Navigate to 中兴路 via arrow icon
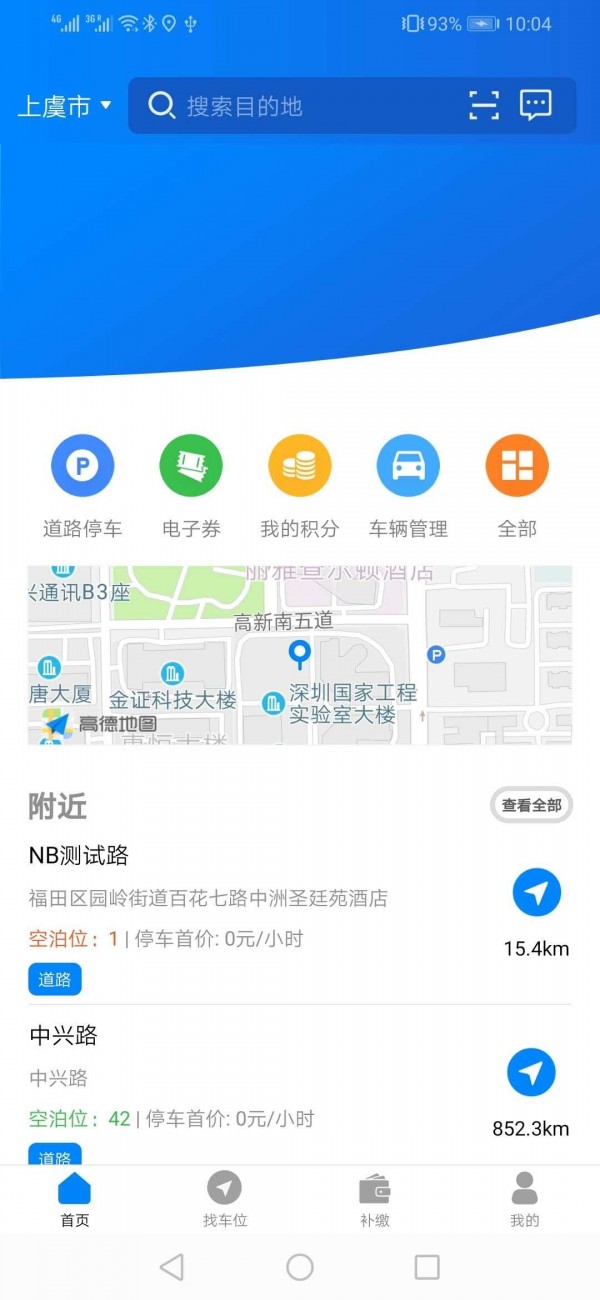The height and width of the screenshot is (1300, 600). (531, 1073)
